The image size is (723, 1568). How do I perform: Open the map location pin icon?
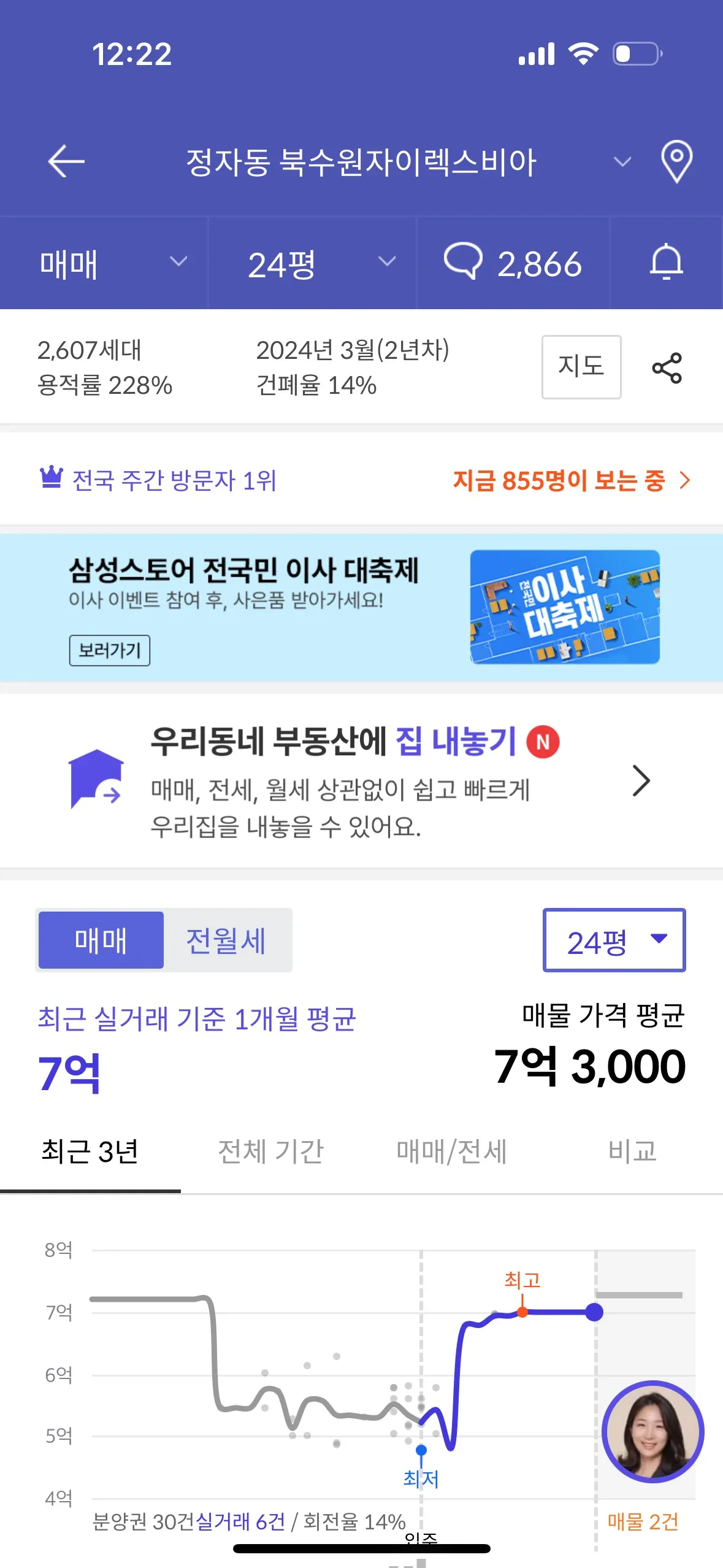[676, 161]
